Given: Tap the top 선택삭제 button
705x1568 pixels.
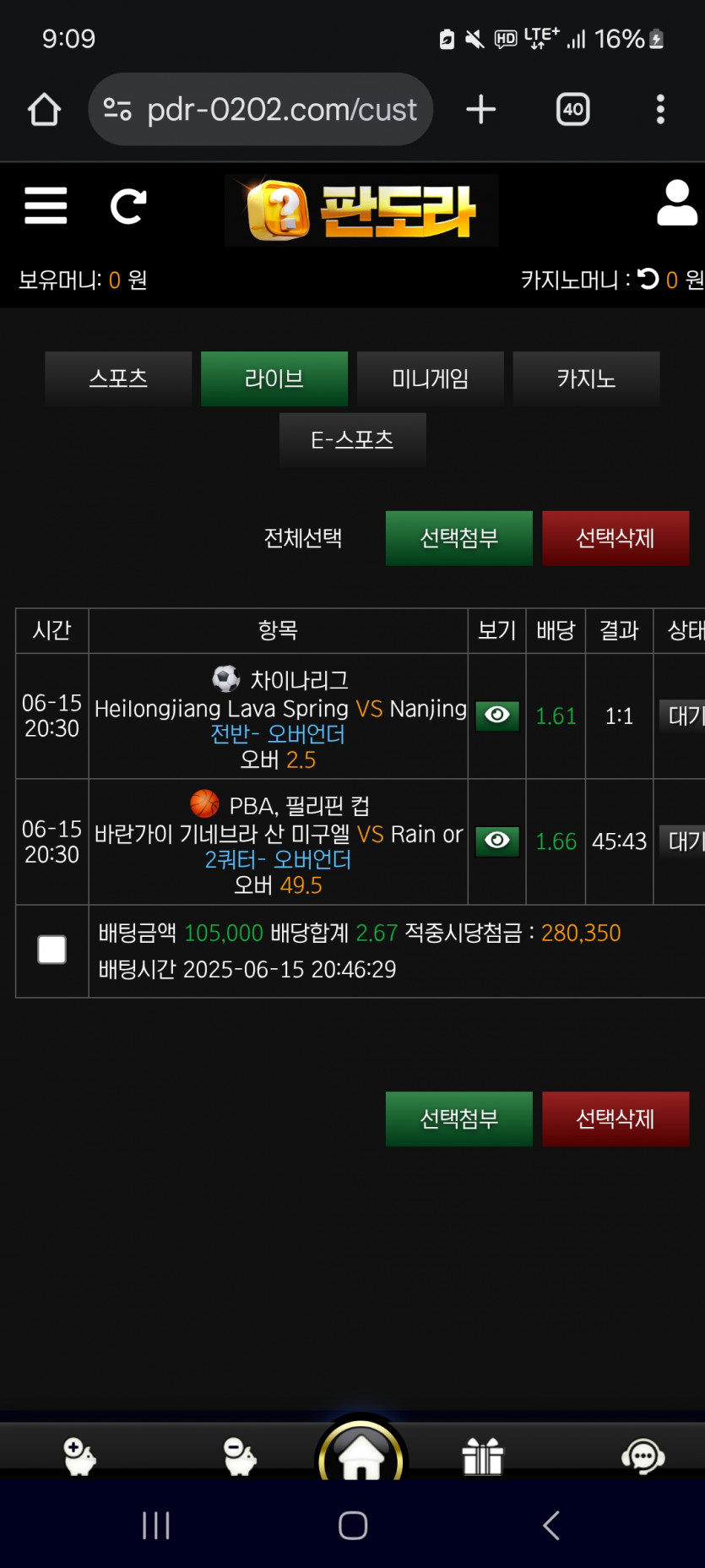Looking at the screenshot, I should (616, 538).
